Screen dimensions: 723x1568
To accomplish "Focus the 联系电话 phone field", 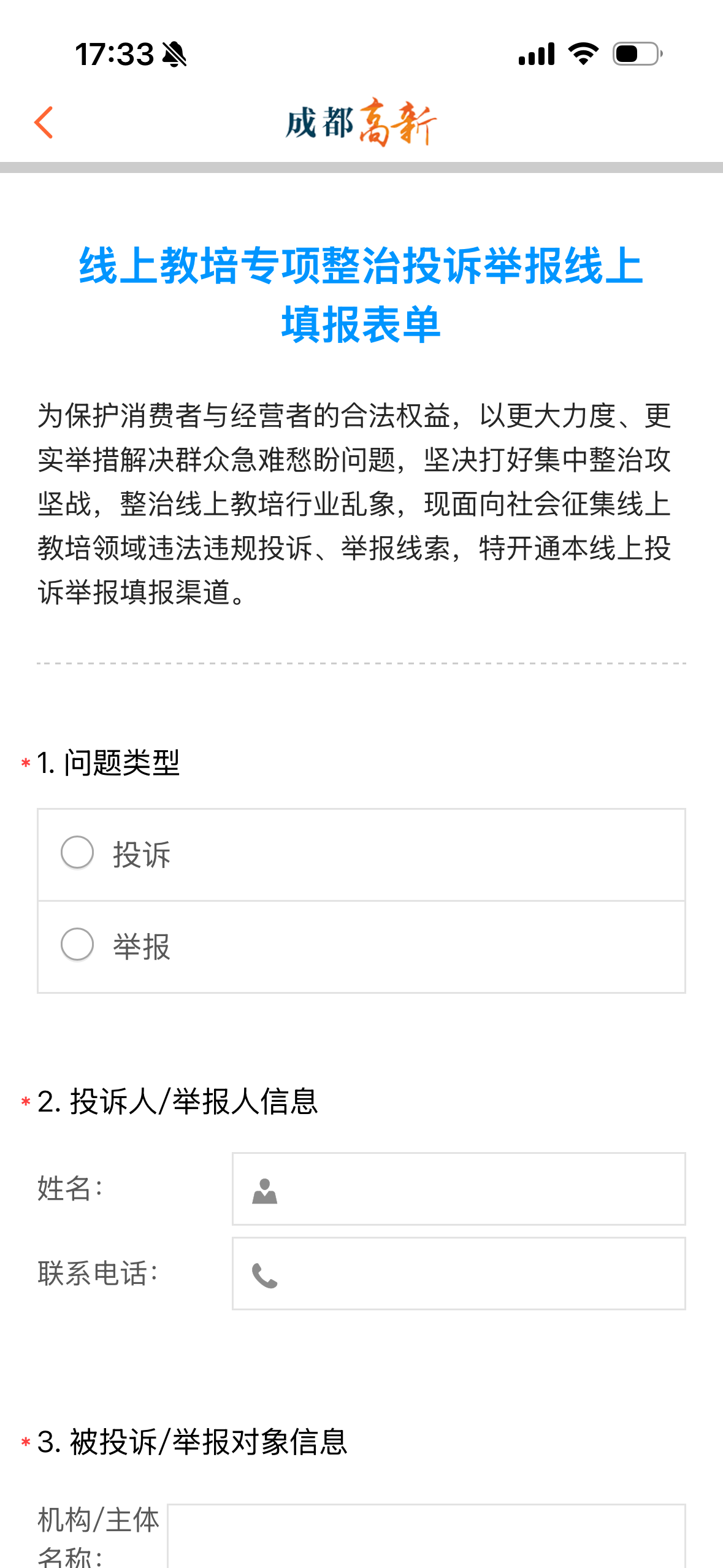I will [459, 1274].
